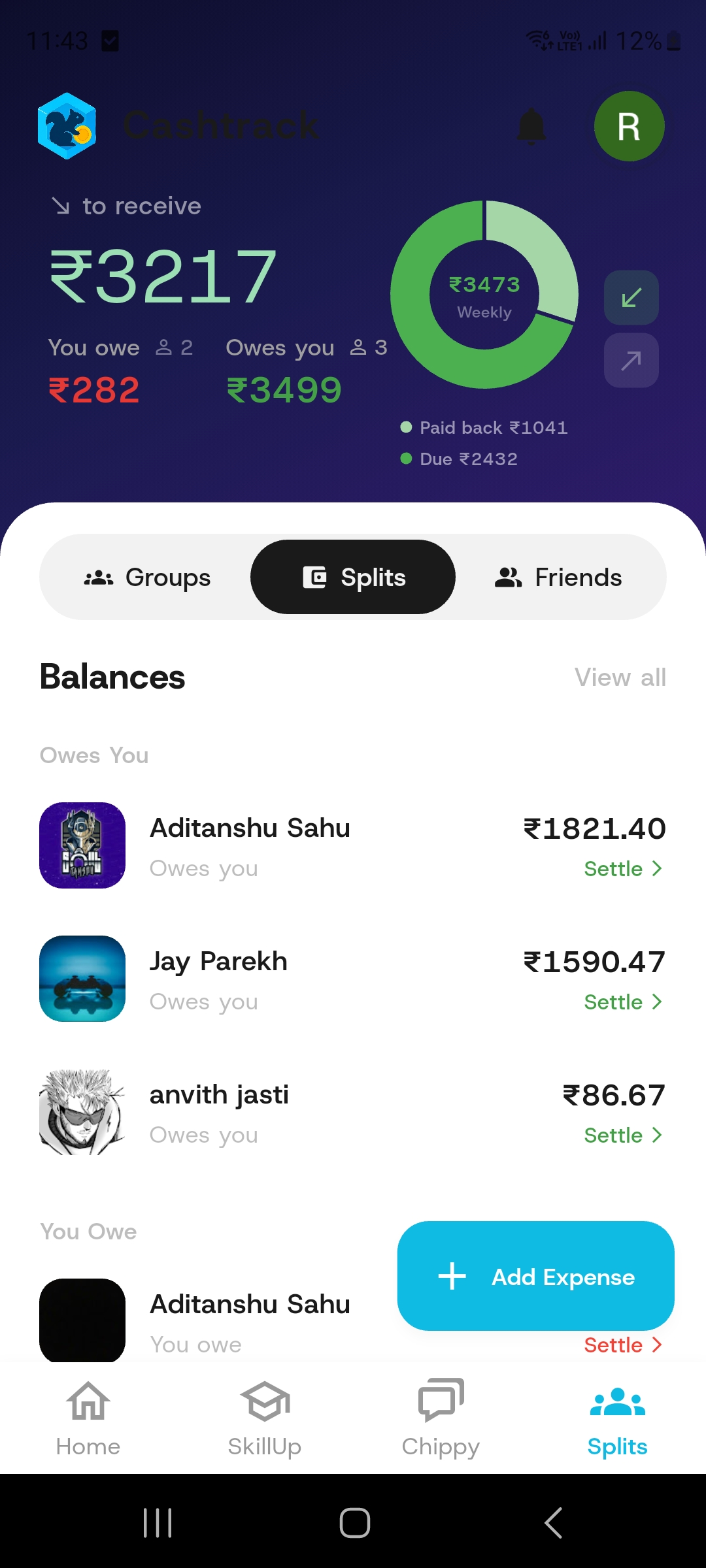Image resolution: width=706 pixels, height=1568 pixels.
Task: Tap the system back button
Action: pyautogui.click(x=553, y=1523)
